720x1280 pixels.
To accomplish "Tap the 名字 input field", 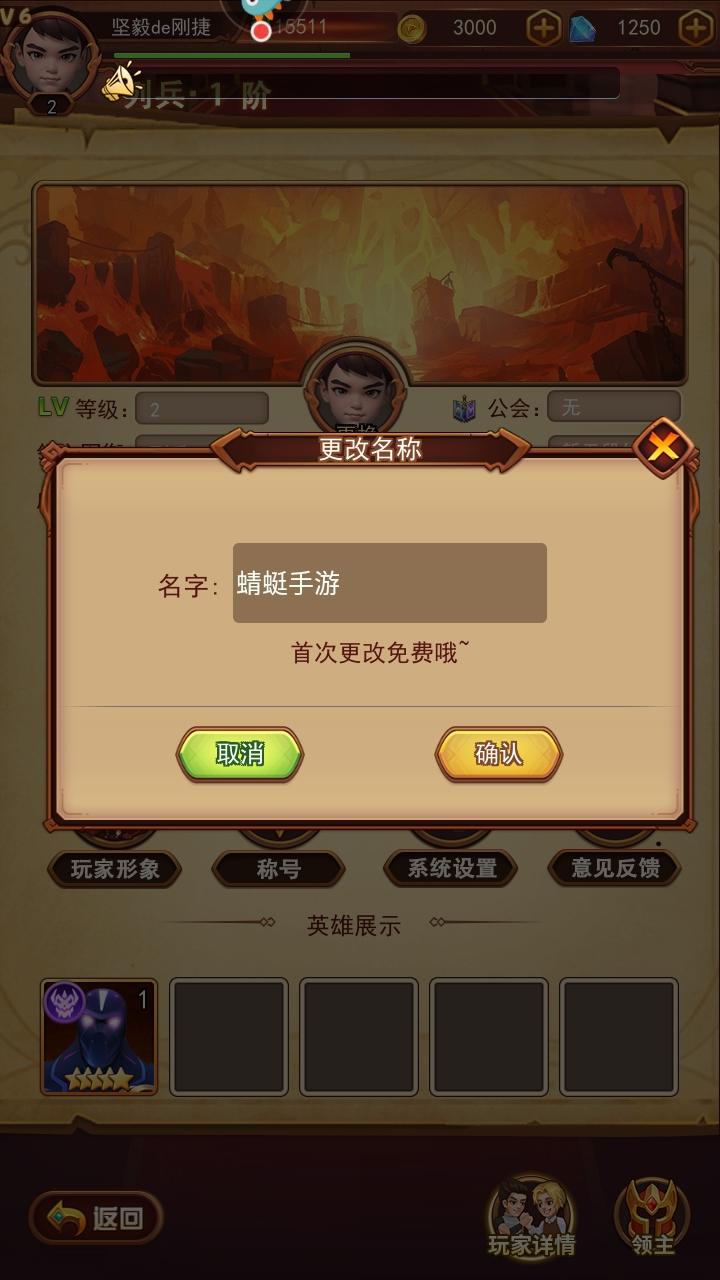I will (x=390, y=583).
